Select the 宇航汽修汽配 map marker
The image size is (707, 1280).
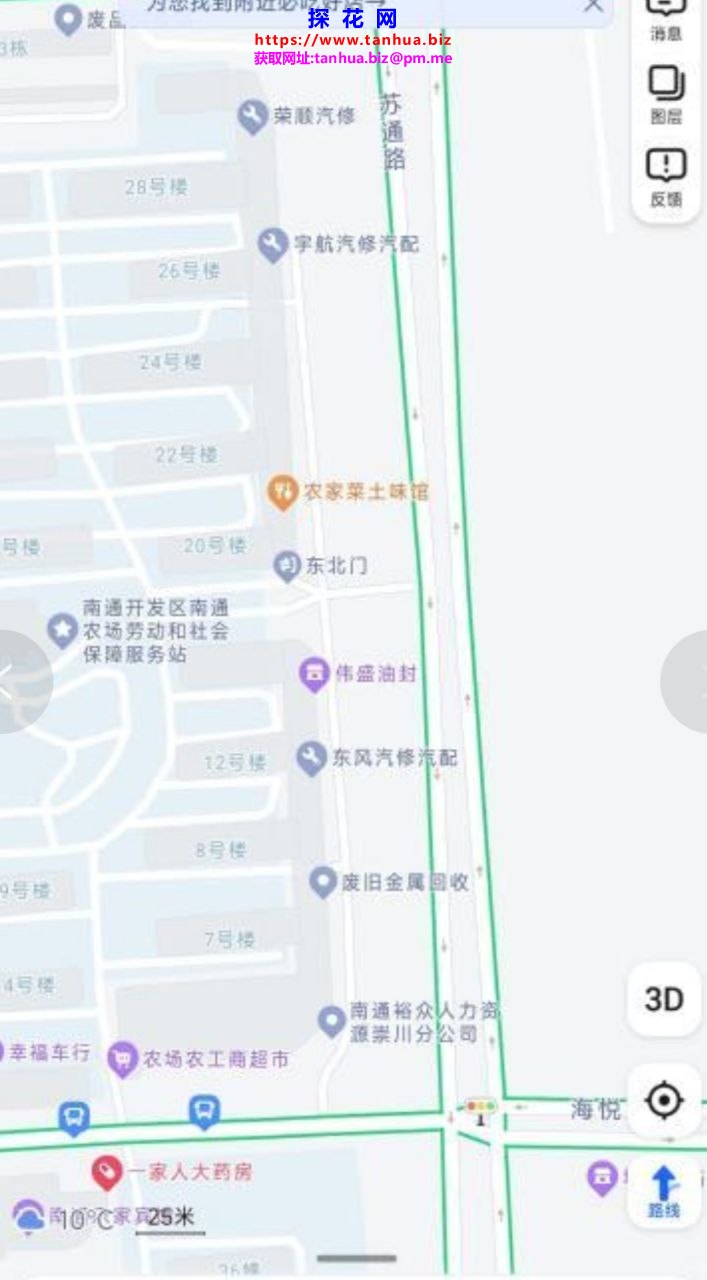[x=273, y=244]
